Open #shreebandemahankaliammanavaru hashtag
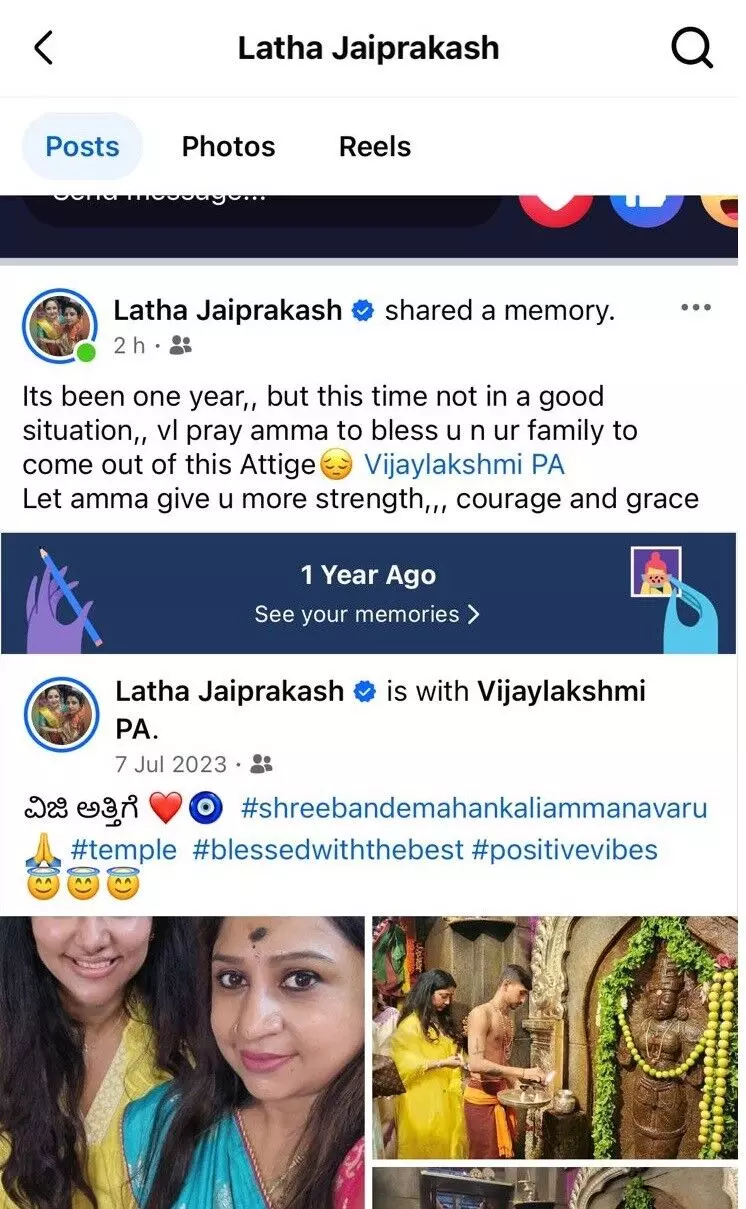The image size is (746, 1209). [x=475, y=808]
